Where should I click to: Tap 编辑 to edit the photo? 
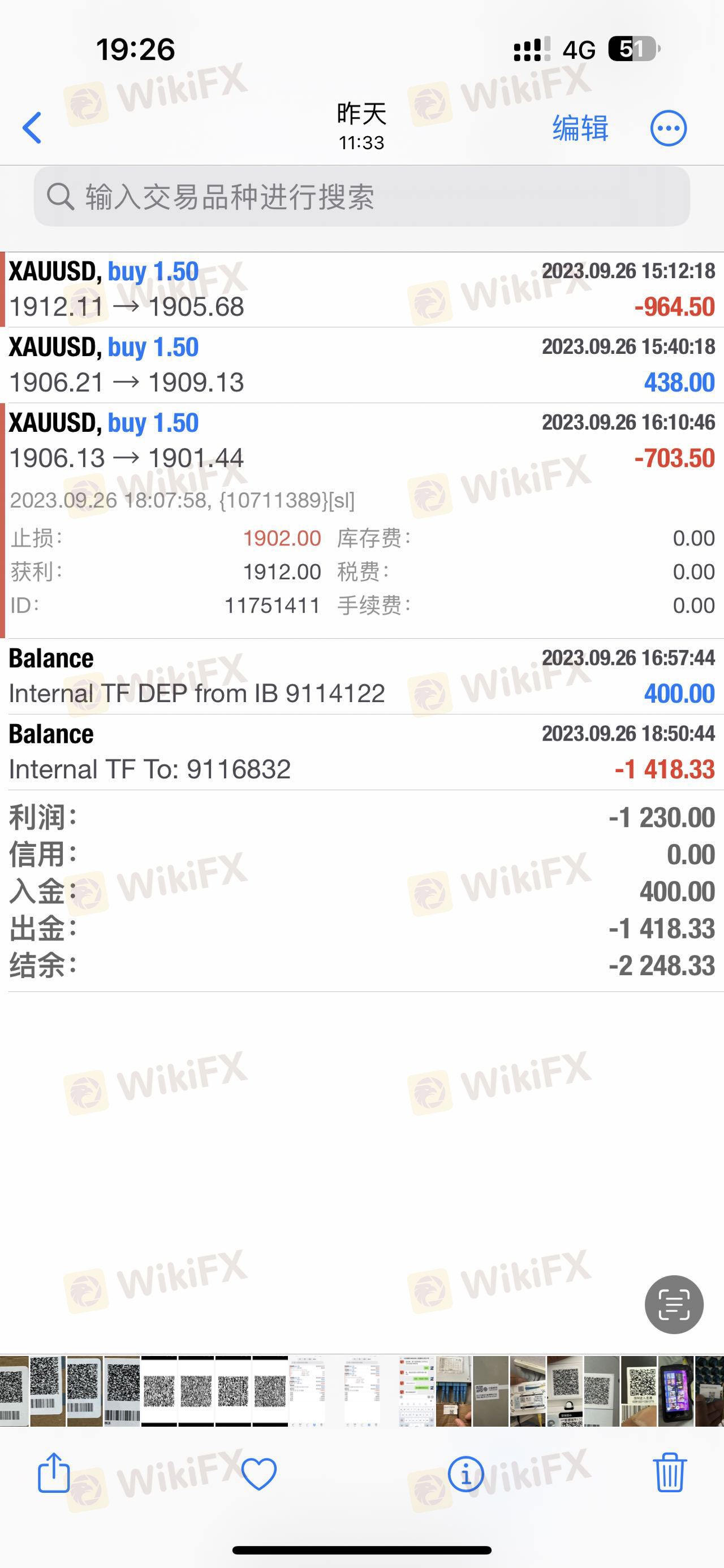coord(580,128)
